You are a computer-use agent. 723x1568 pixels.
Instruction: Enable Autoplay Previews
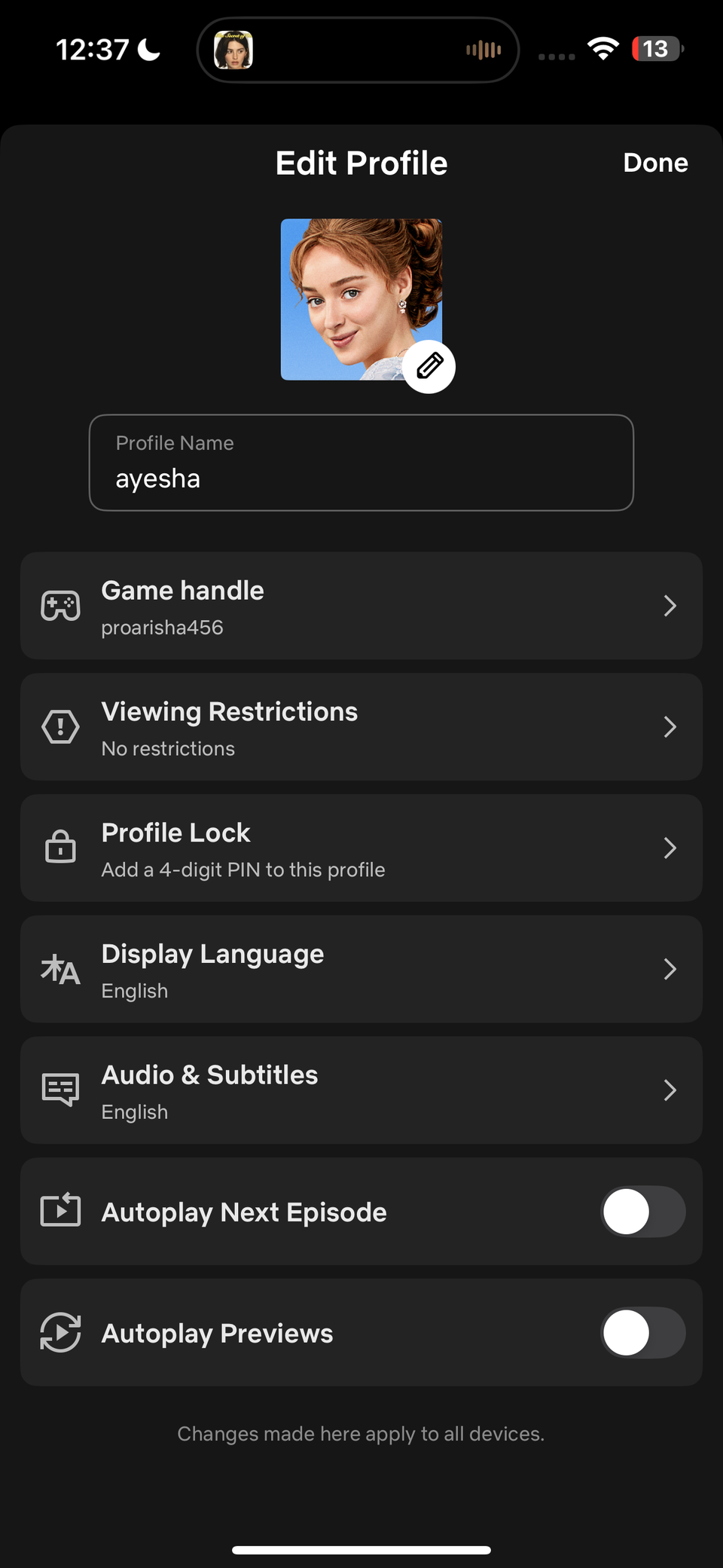click(642, 1332)
